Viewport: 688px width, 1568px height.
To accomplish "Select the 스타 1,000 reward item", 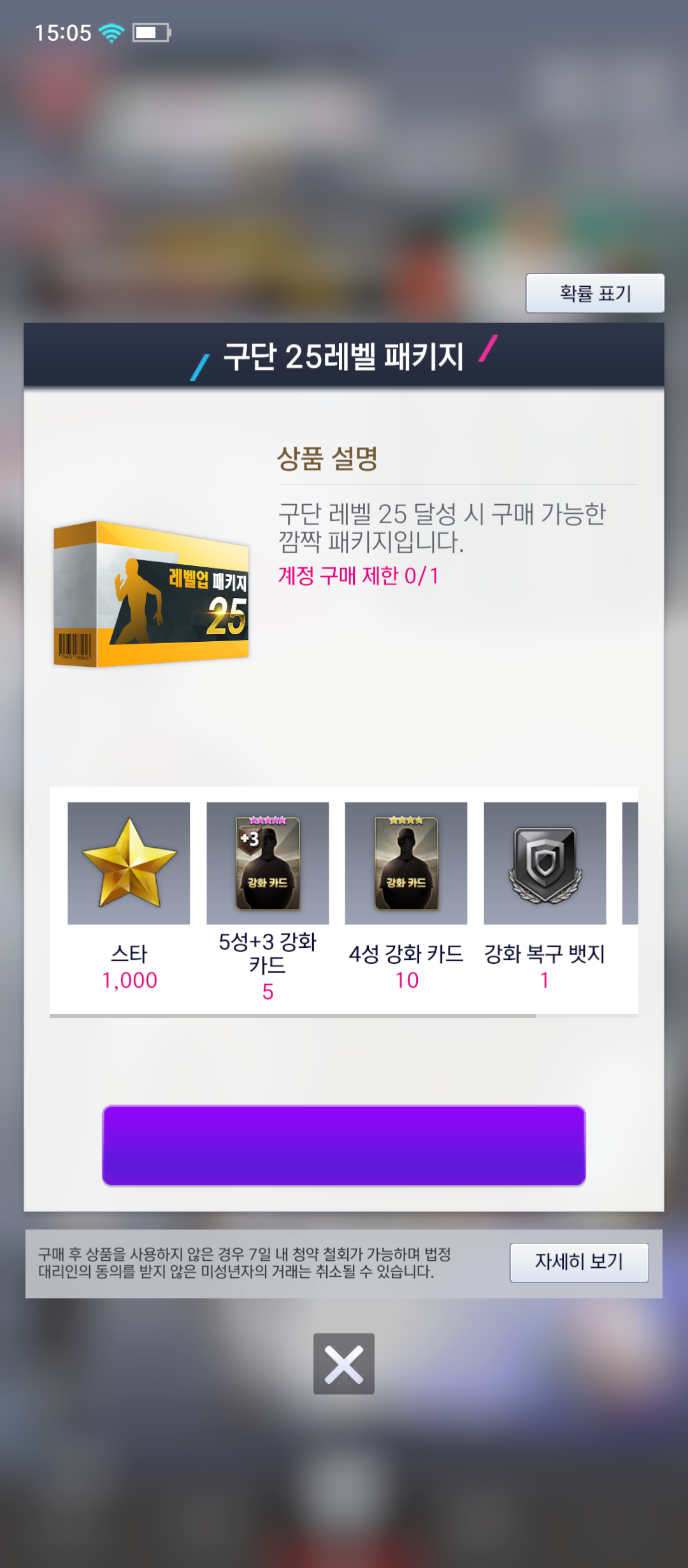I will (129, 863).
